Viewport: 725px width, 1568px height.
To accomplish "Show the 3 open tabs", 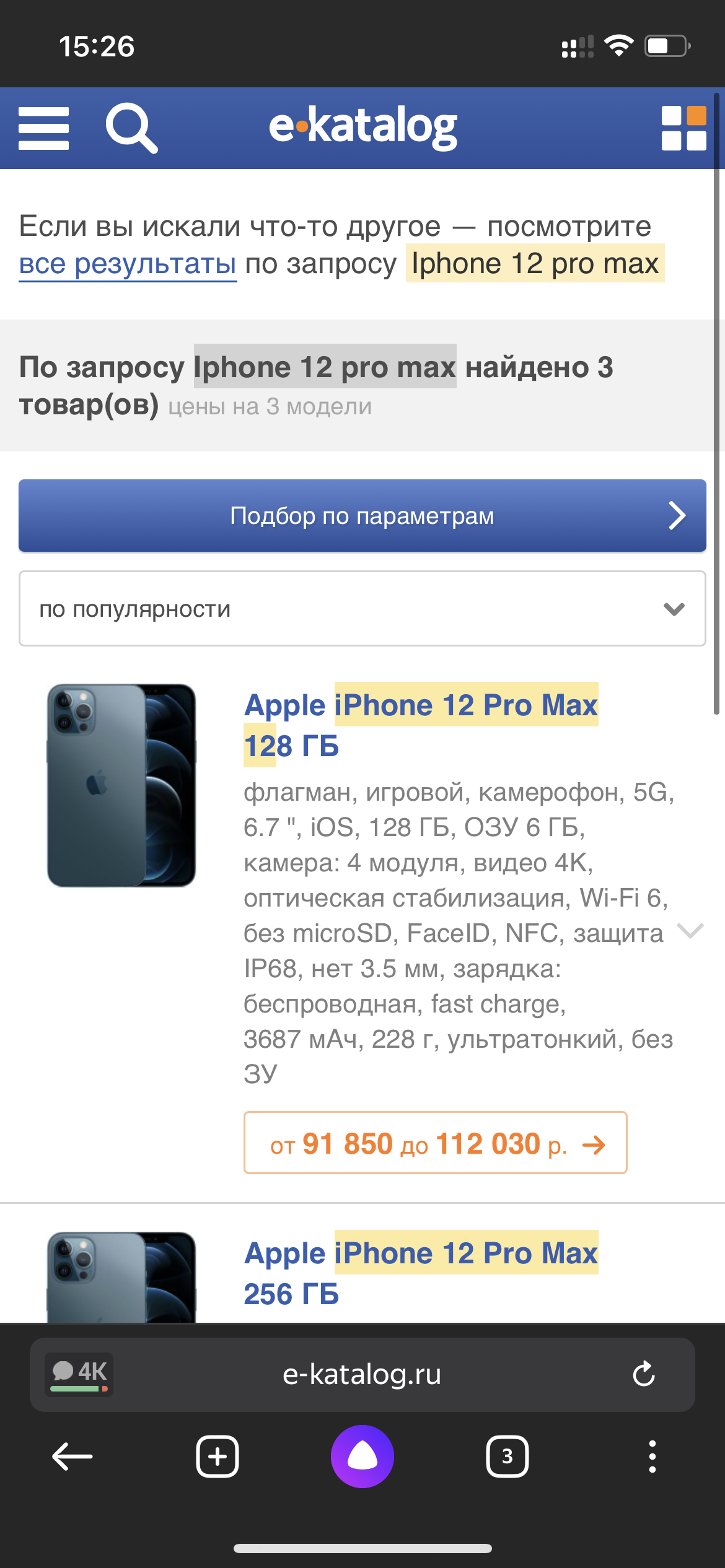I will (507, 1457).
